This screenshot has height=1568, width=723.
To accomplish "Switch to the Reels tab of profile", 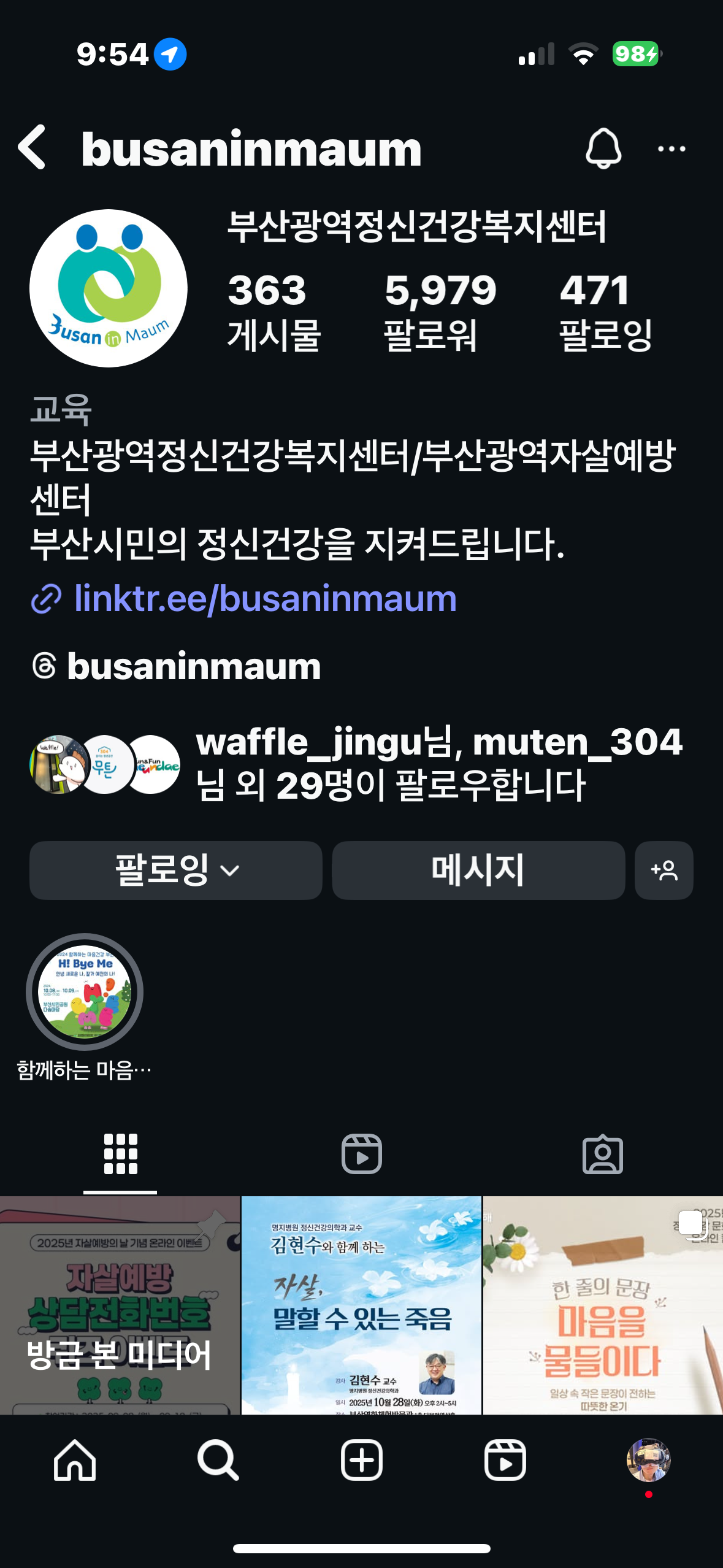I will (361, 1154).
